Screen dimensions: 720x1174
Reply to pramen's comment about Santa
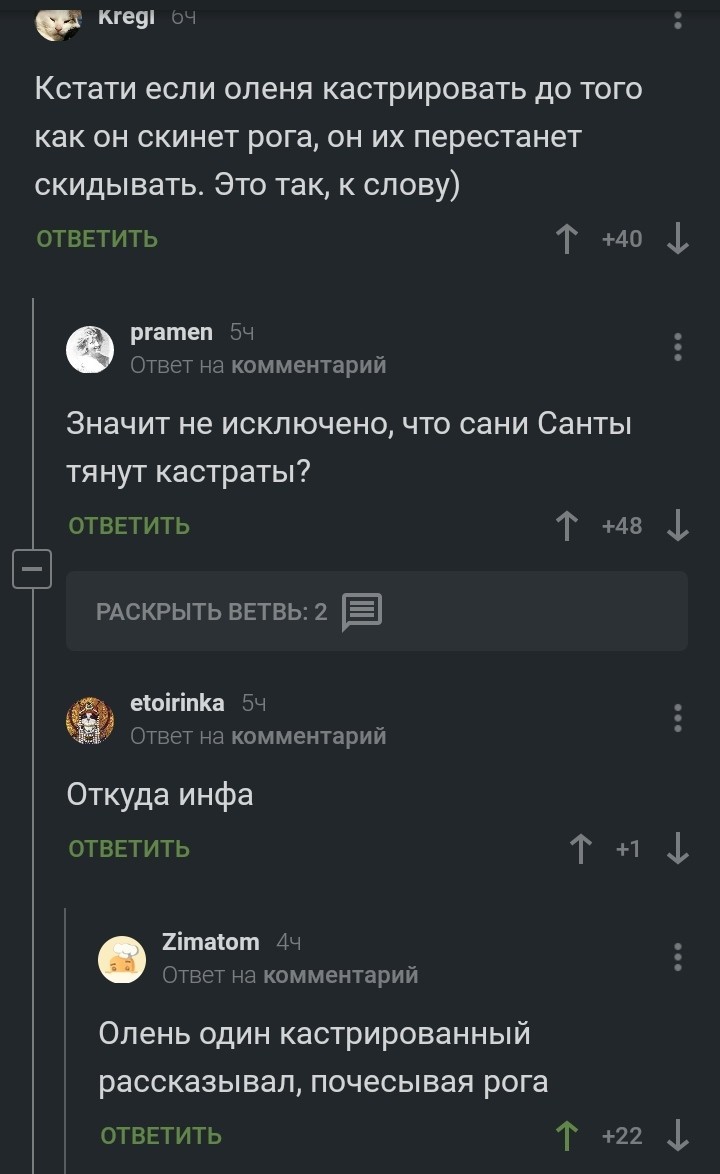click(129, 525)
